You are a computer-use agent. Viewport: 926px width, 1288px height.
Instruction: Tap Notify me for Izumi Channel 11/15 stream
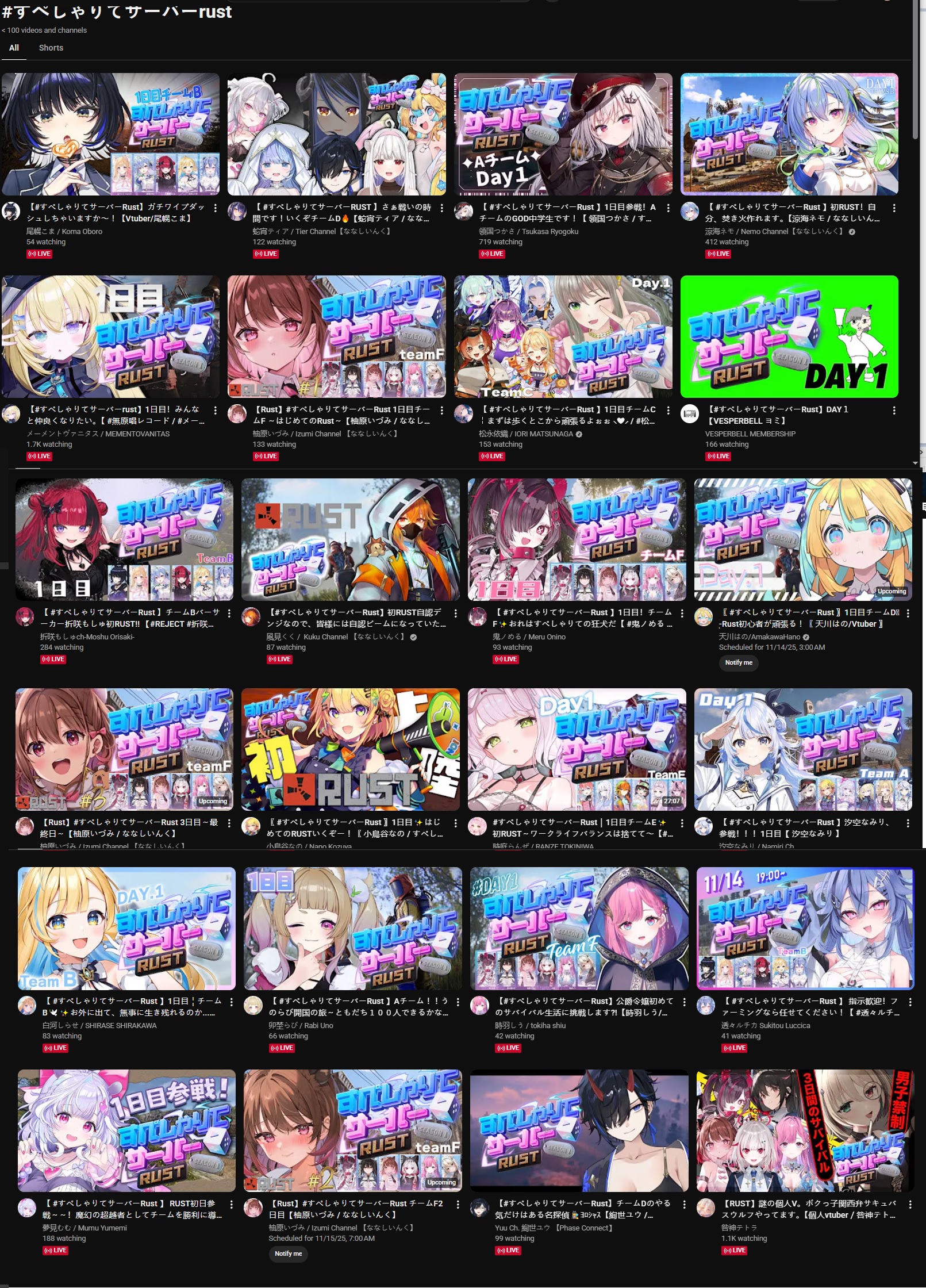tap(288, 1253)
